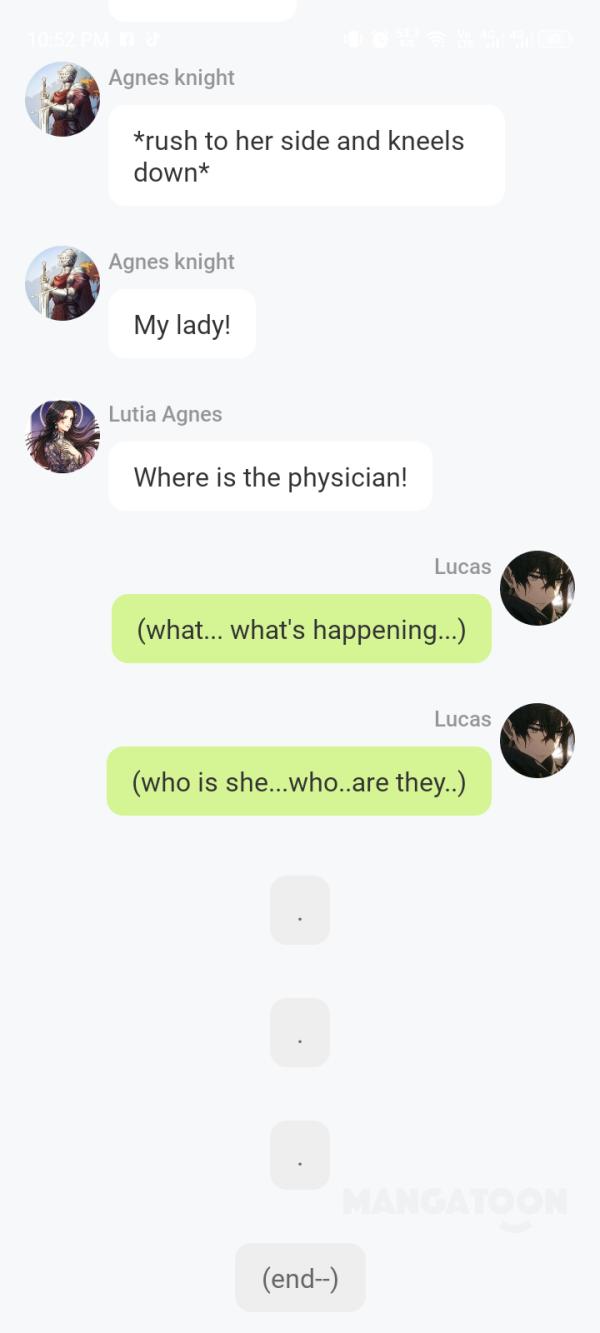The width and height of the screenshot is (600, 1333).
Task: Tap Lucas's avatar beside "what's happening" message
Action: [x=537, y=588]
